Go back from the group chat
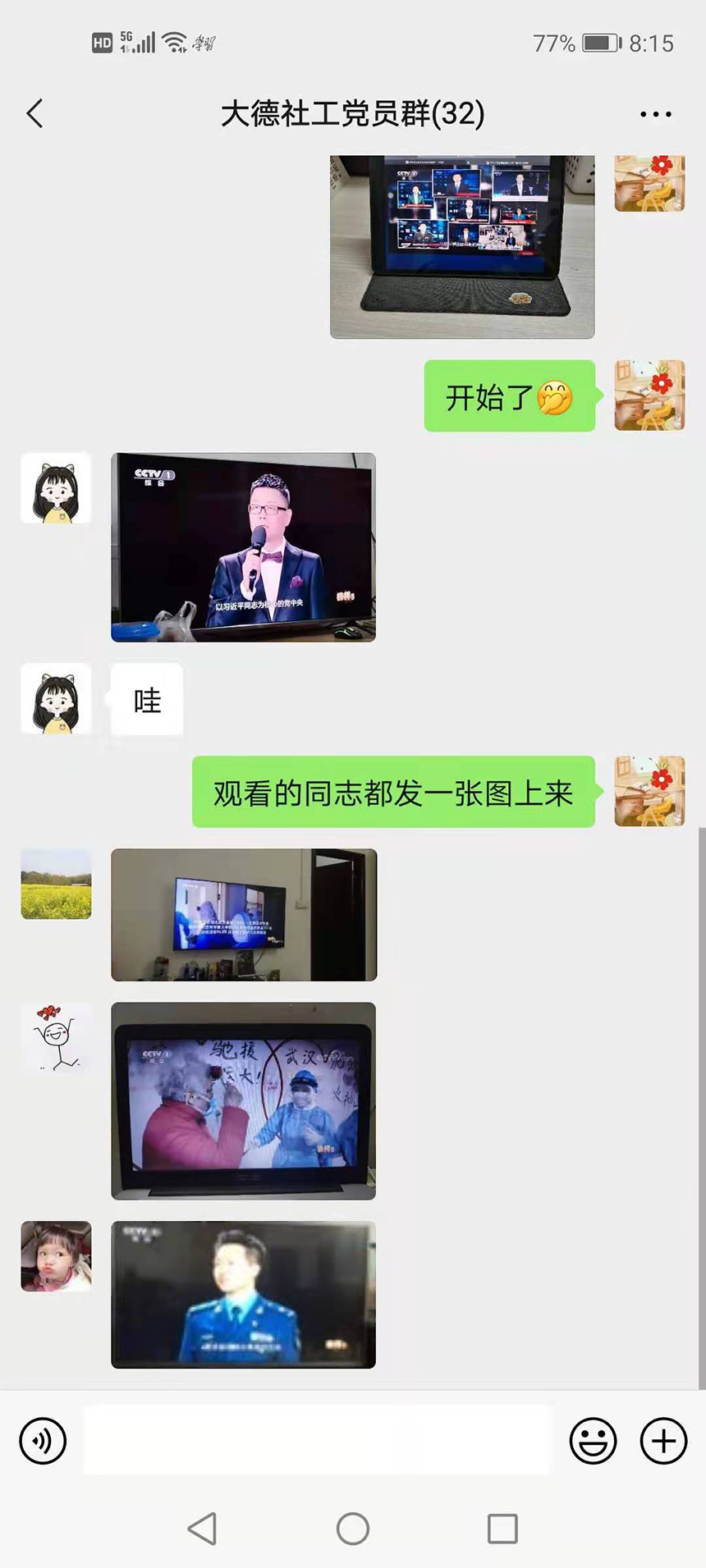This screenshot has width=706, height=1568. point(34,113)
